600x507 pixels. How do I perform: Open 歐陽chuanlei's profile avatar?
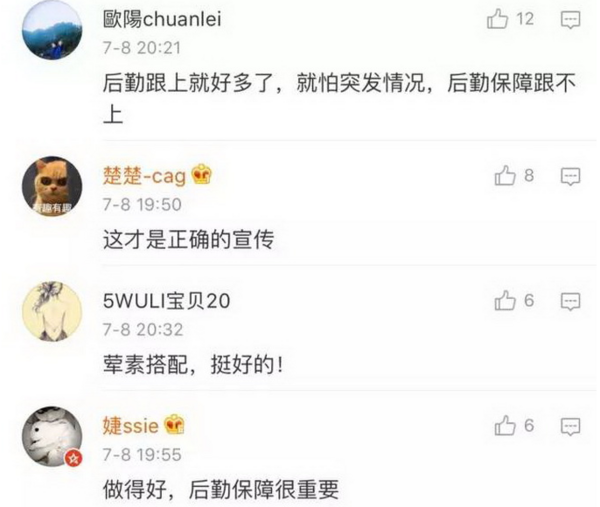click(x=52, y=30)
